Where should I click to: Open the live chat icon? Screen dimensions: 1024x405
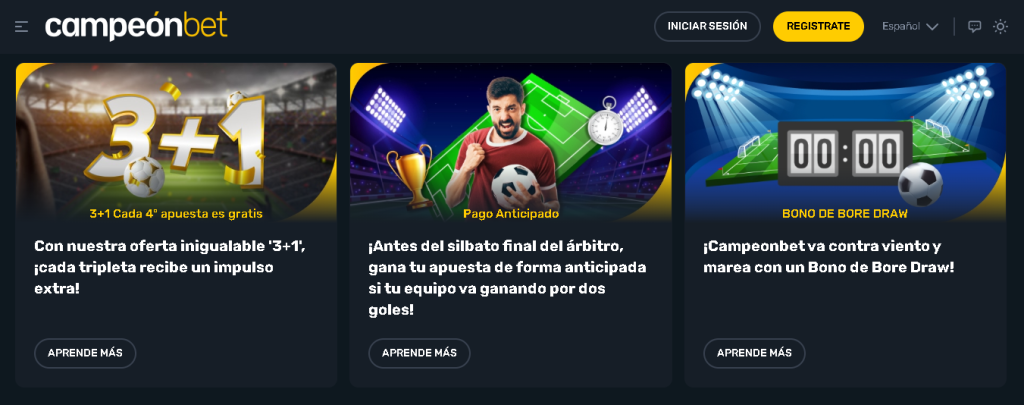point(975,27)
